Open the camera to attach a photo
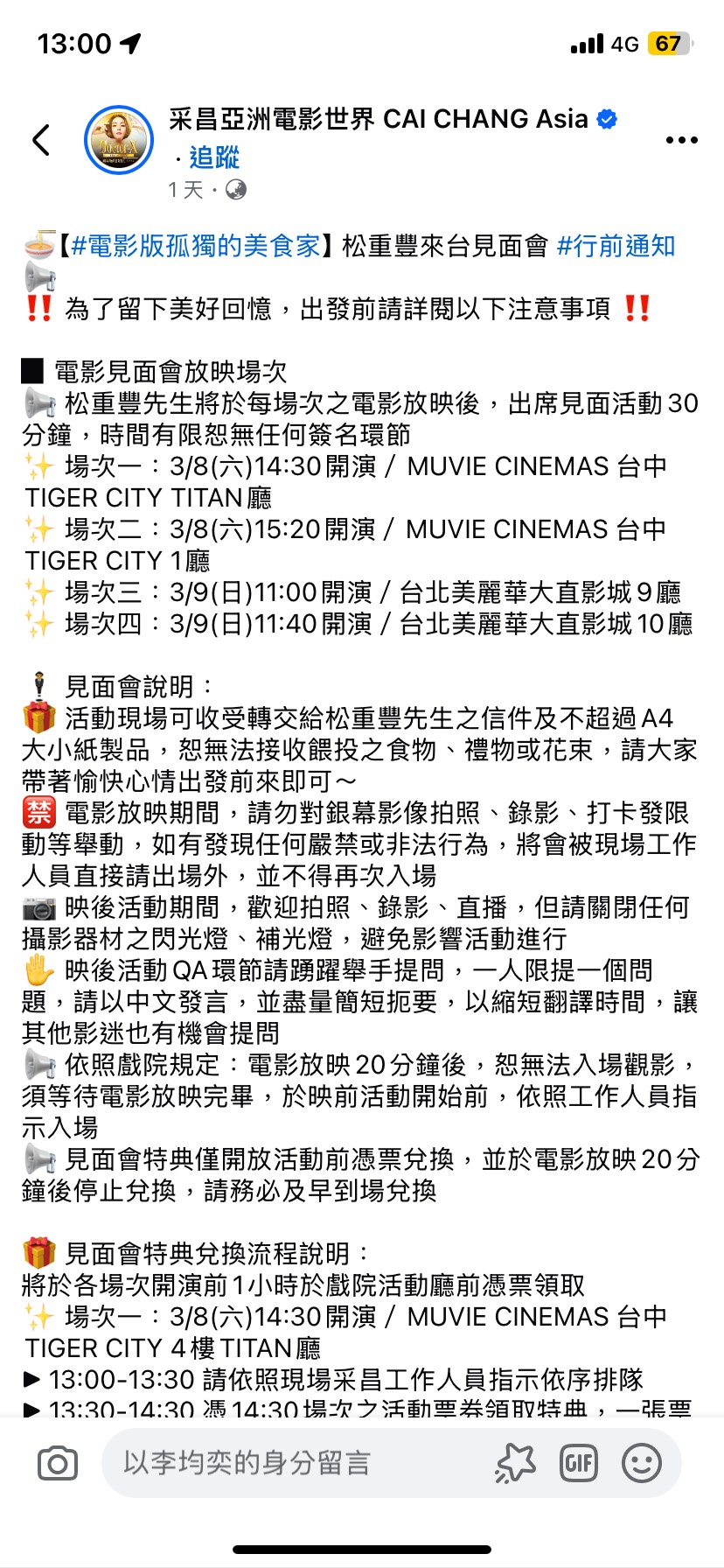This screenshot has width=724, height=1568. pyautogui.click(x=58, y=1463)
